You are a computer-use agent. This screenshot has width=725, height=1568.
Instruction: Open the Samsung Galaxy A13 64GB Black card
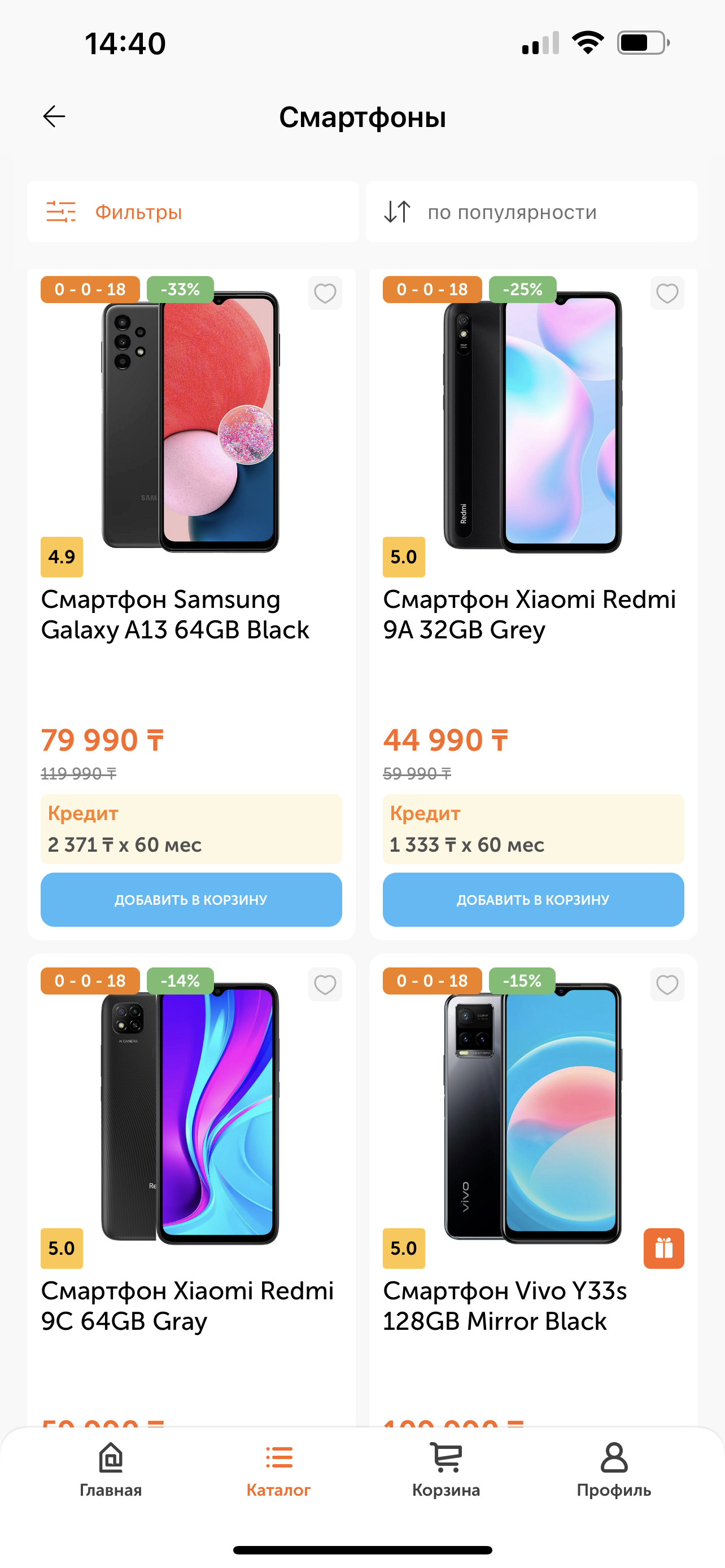pos(175,614)
